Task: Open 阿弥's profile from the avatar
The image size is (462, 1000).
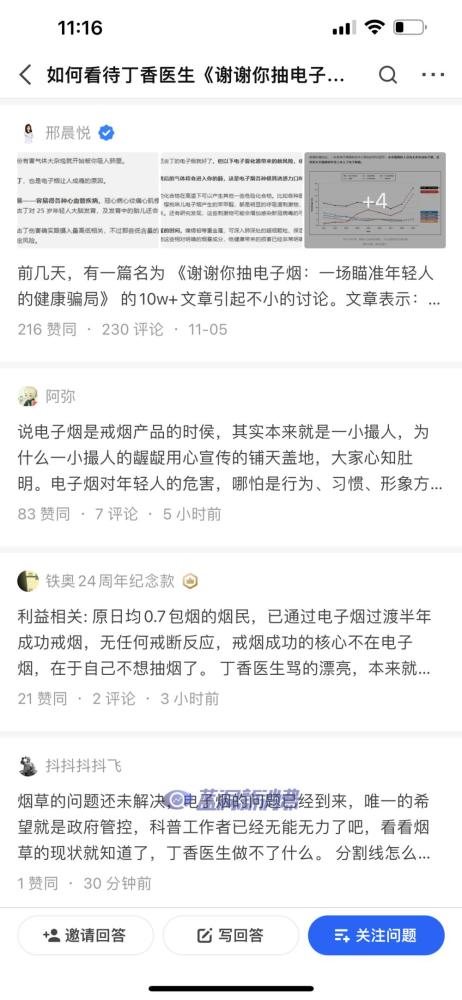Action: 28,396
